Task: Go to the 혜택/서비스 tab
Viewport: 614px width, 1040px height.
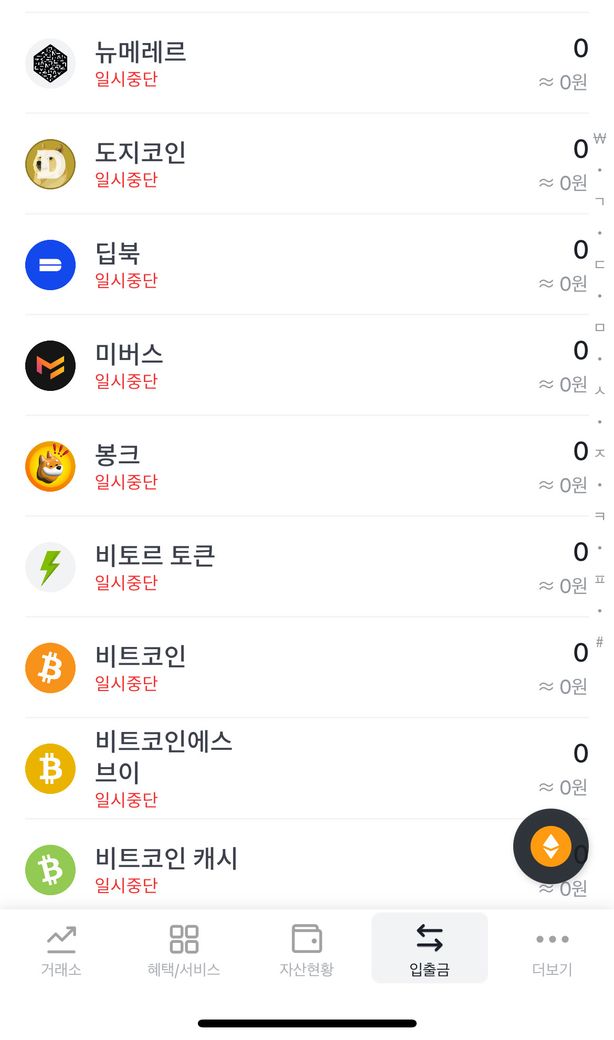Action: point(184,948)
